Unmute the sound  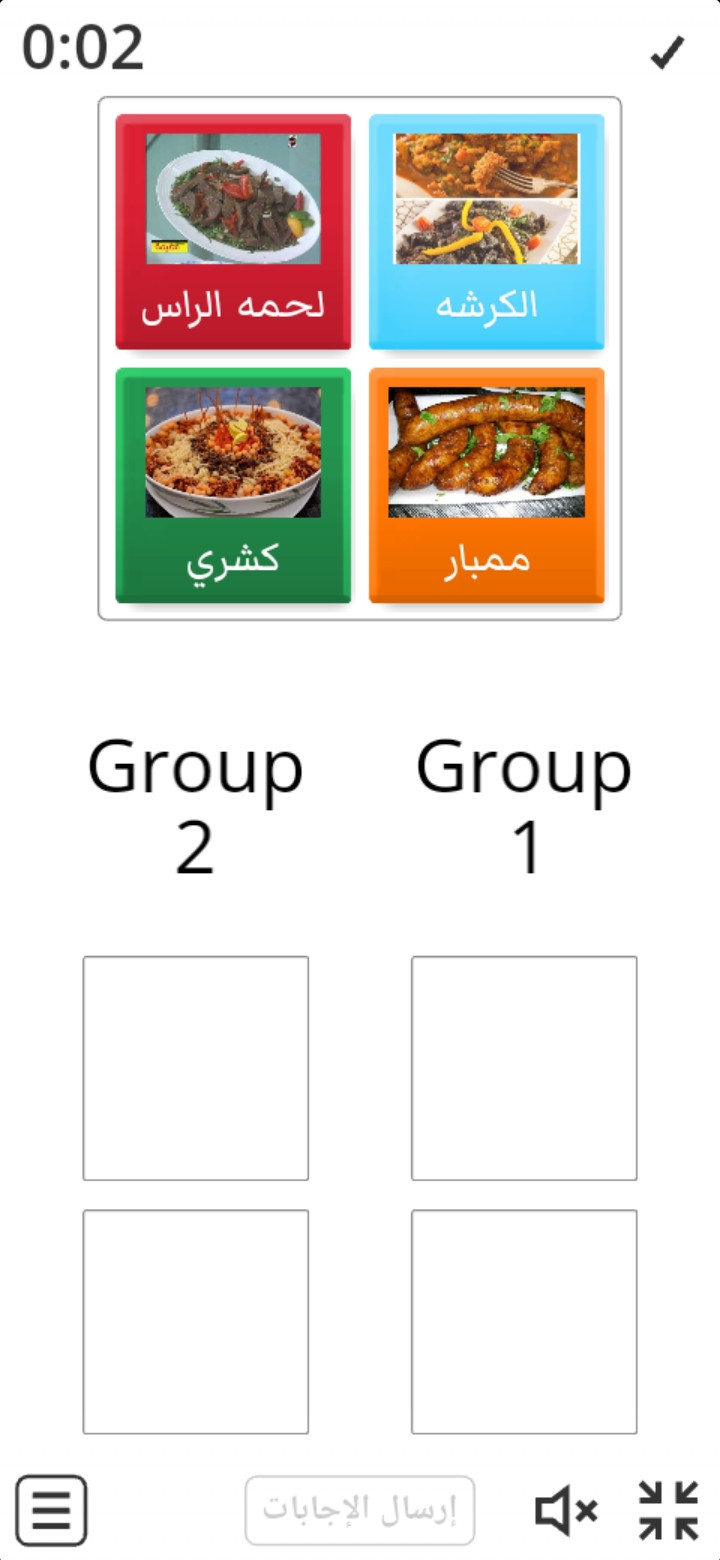566,1510
